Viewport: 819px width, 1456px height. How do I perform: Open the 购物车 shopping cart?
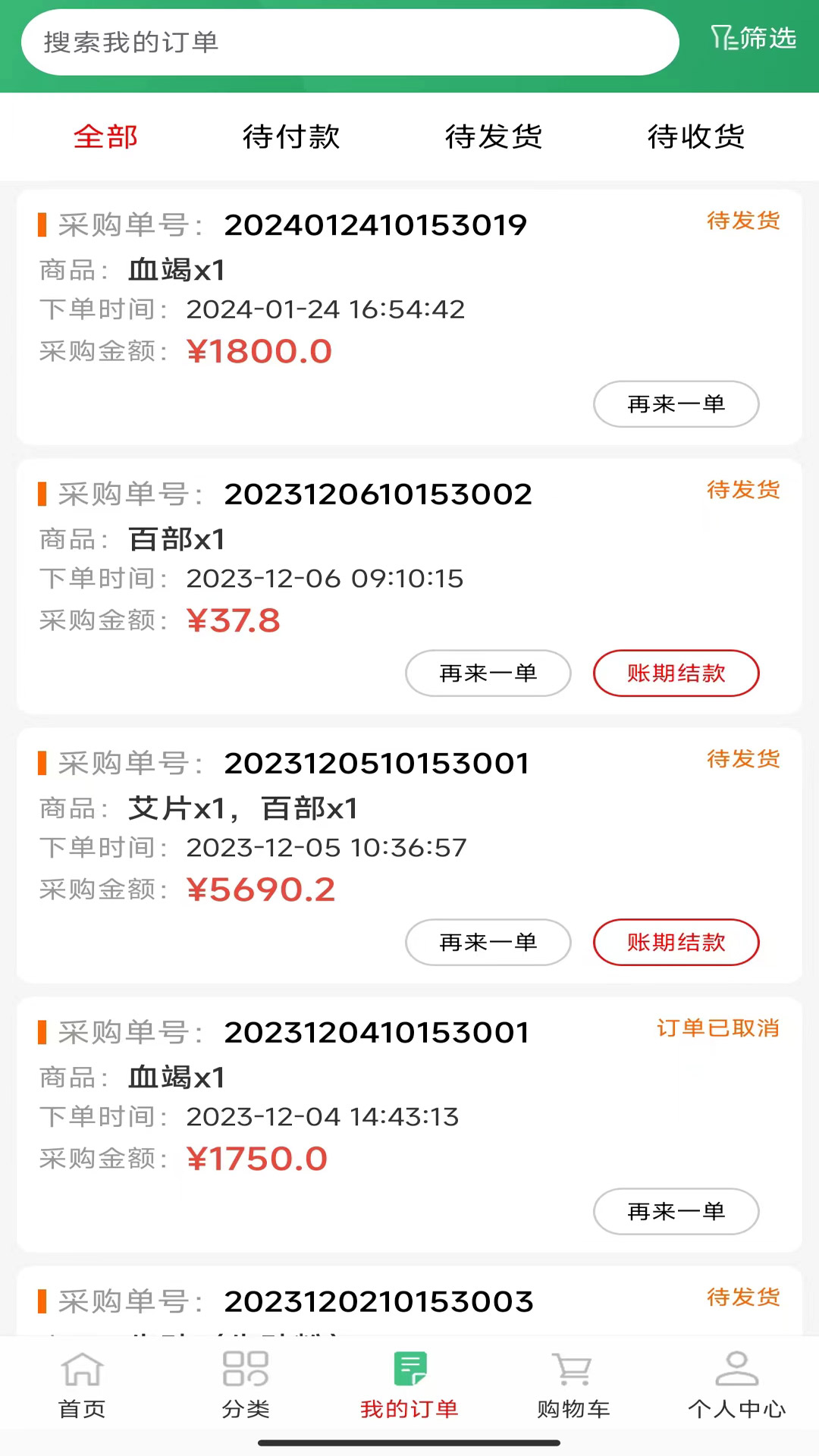click(573, 1385)
